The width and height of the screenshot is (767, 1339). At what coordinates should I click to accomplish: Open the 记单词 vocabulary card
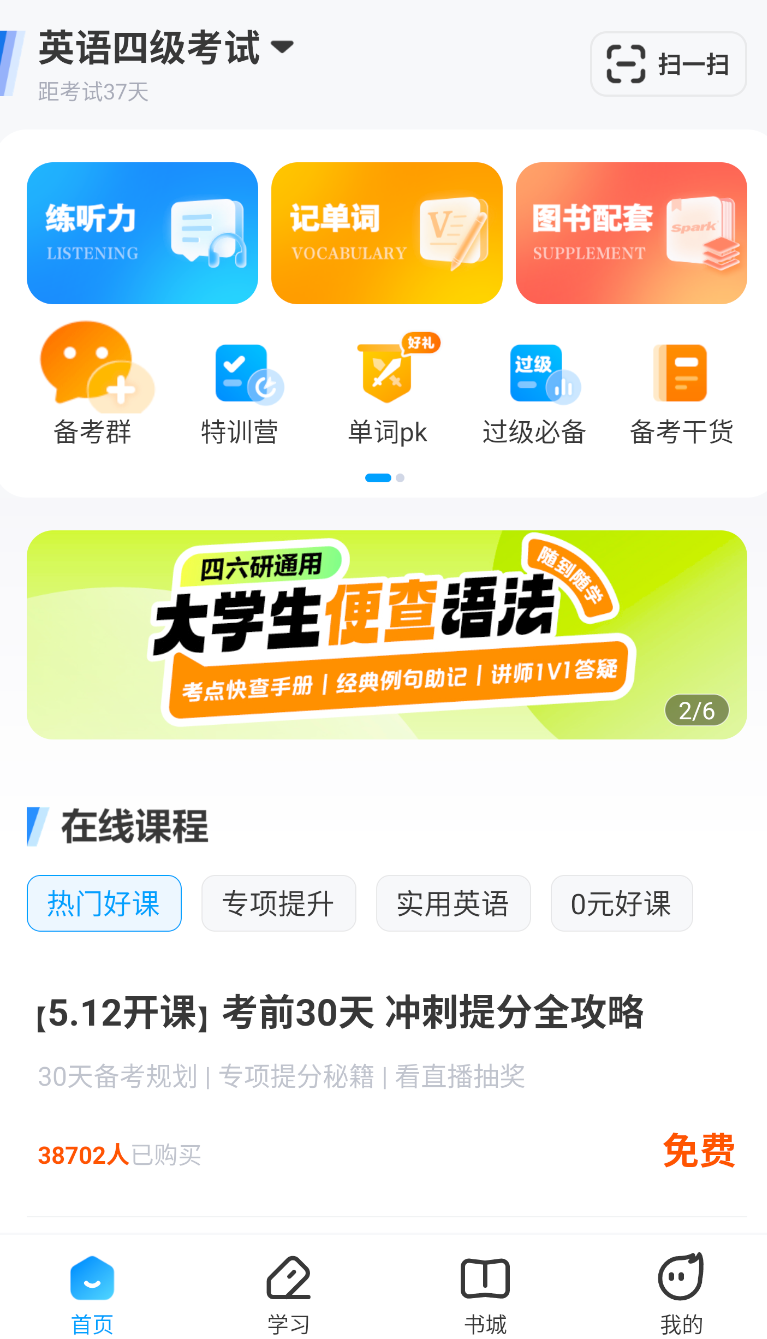(386, 233)
